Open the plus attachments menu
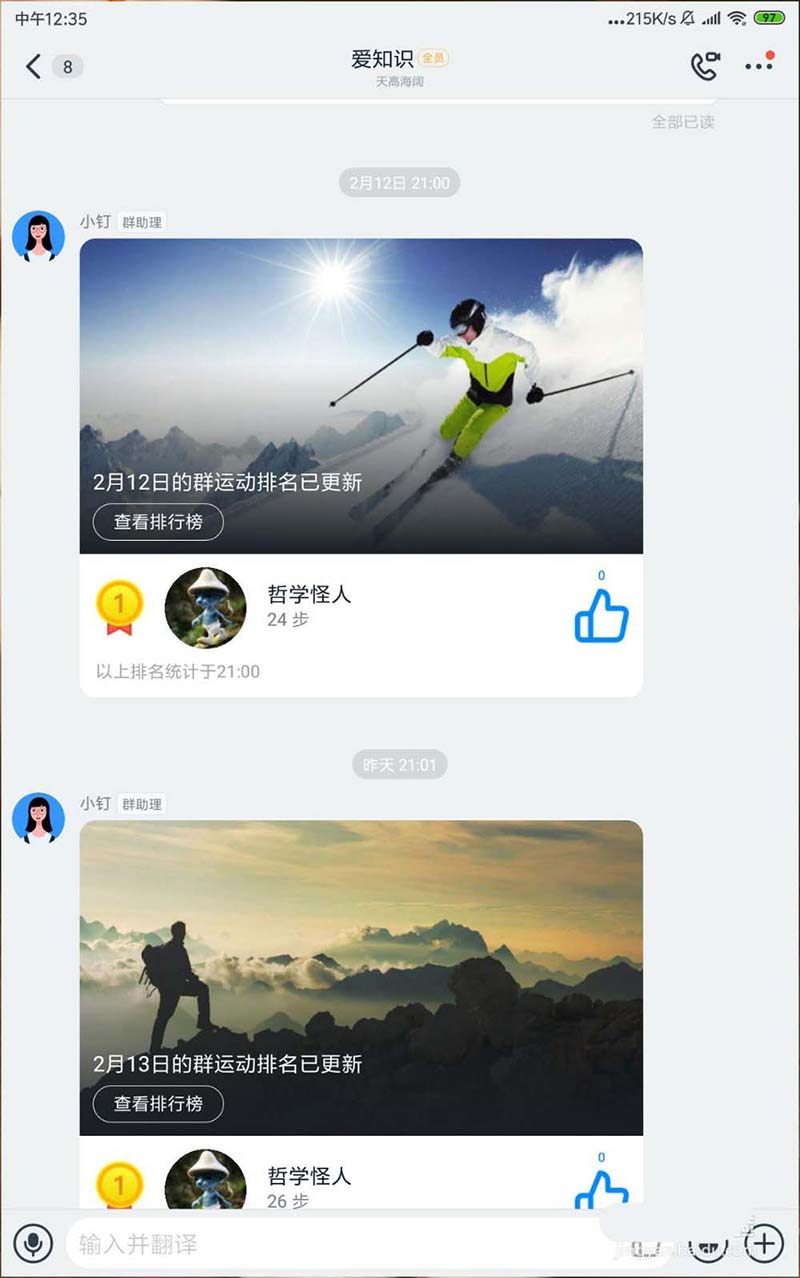800x1278 pixels. (x=765, y=1244)
